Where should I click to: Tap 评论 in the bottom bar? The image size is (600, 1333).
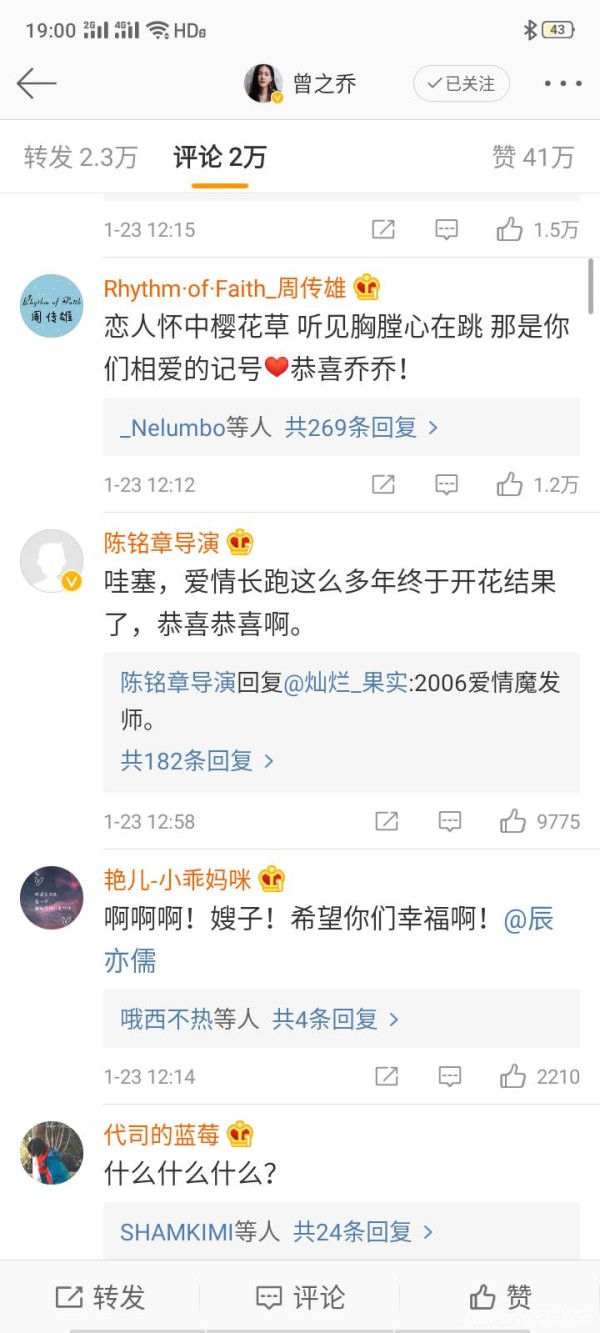coord(300,1297)
